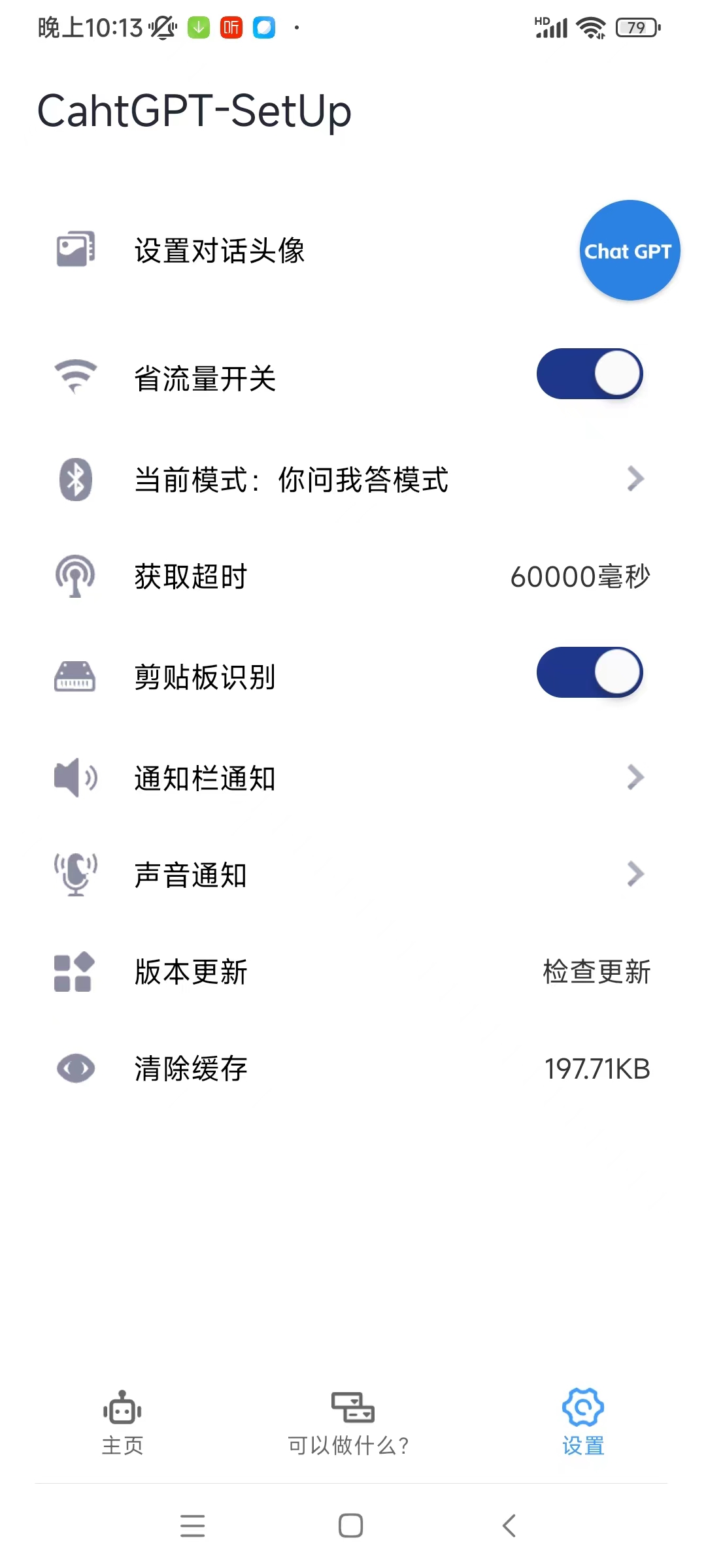Viewport: 706px width, 1568px height.
Task: Switch to the 主页 tab
Action: (122, 1423)
